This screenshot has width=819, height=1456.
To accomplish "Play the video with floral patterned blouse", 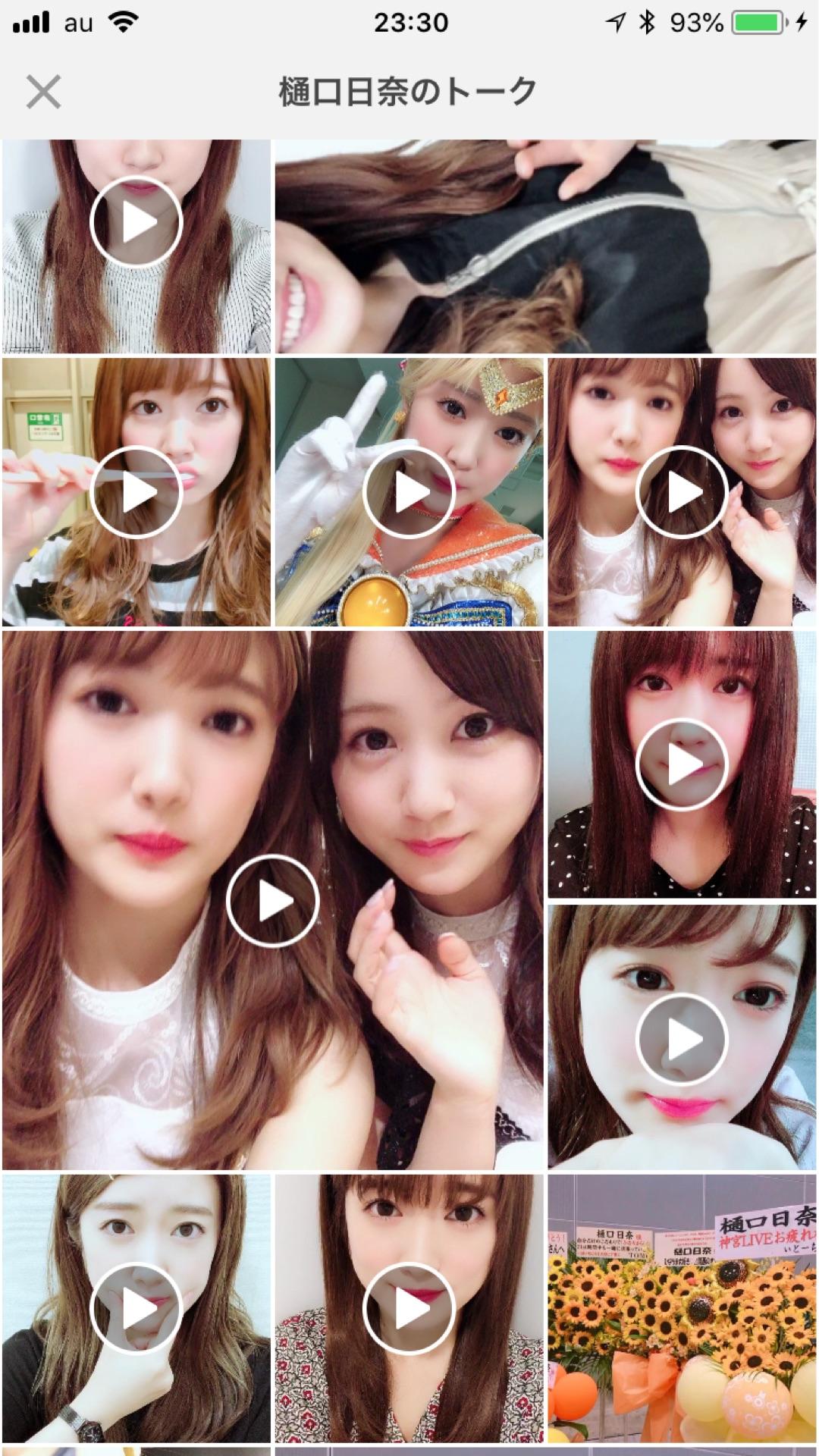I will (409, 1309).
